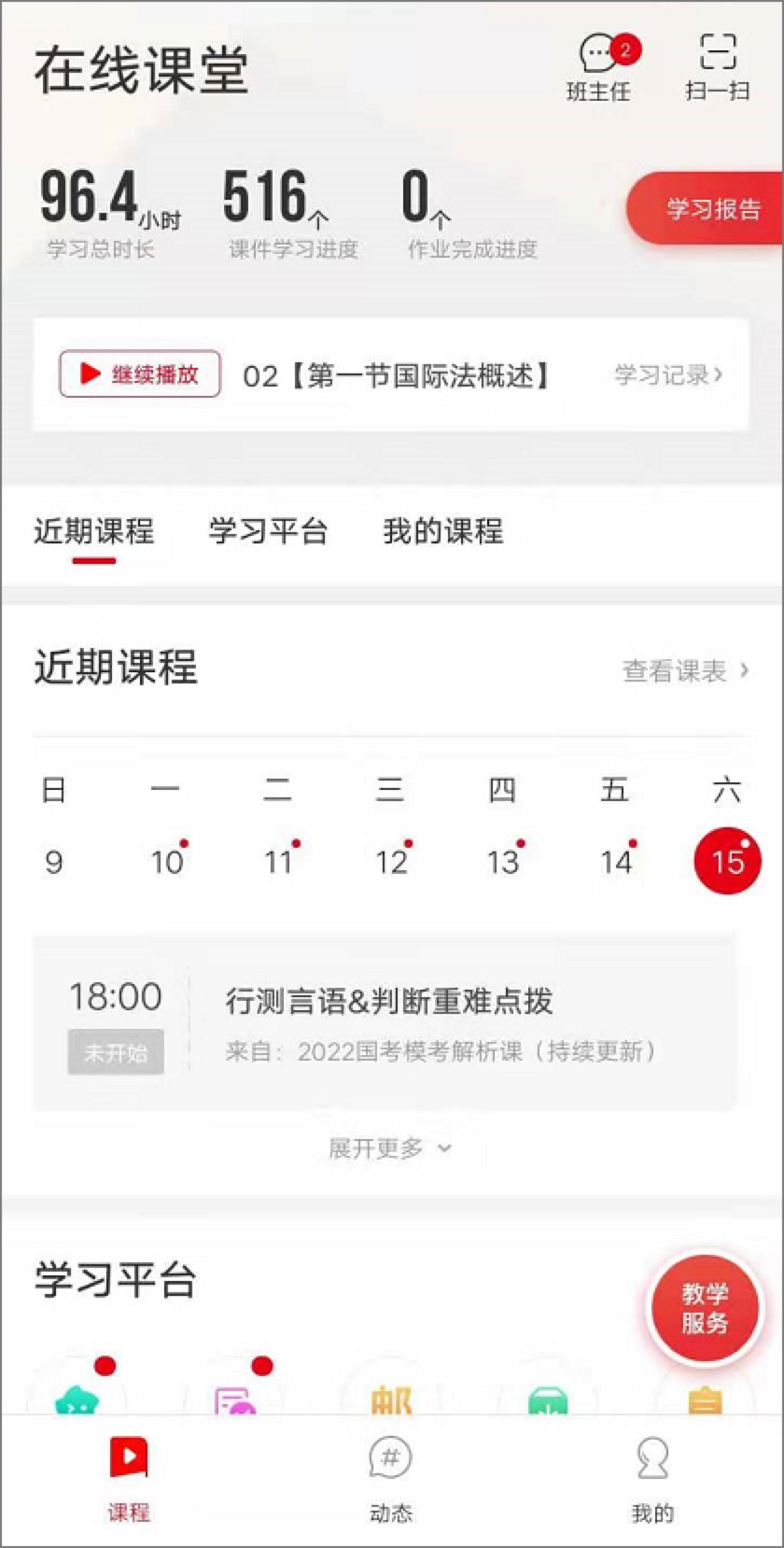Switch to the 我的课程 tab
Screen dimensions: 784x1548
tap(444, 531)
